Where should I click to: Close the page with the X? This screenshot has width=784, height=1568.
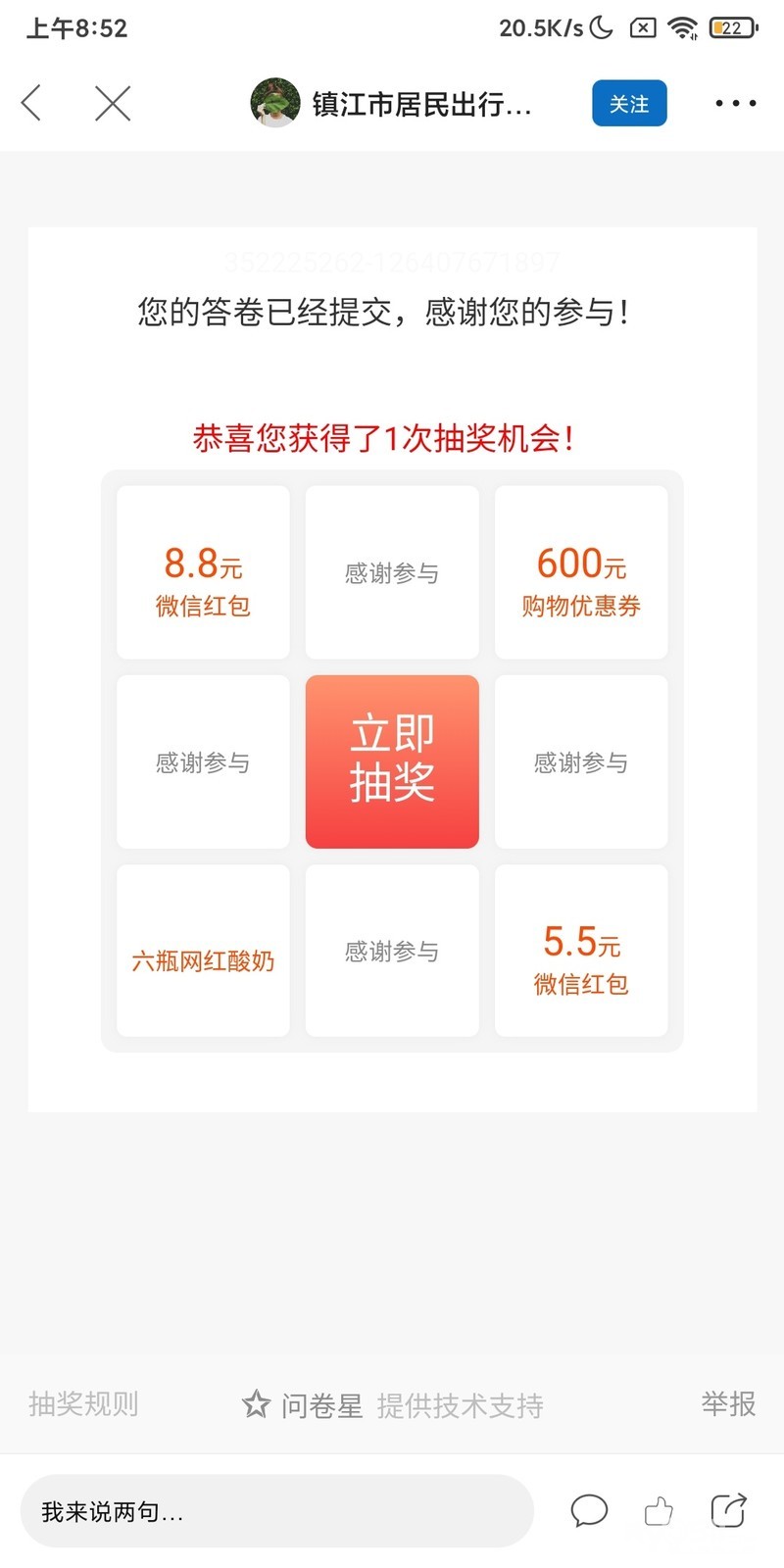tap(113, 103)
